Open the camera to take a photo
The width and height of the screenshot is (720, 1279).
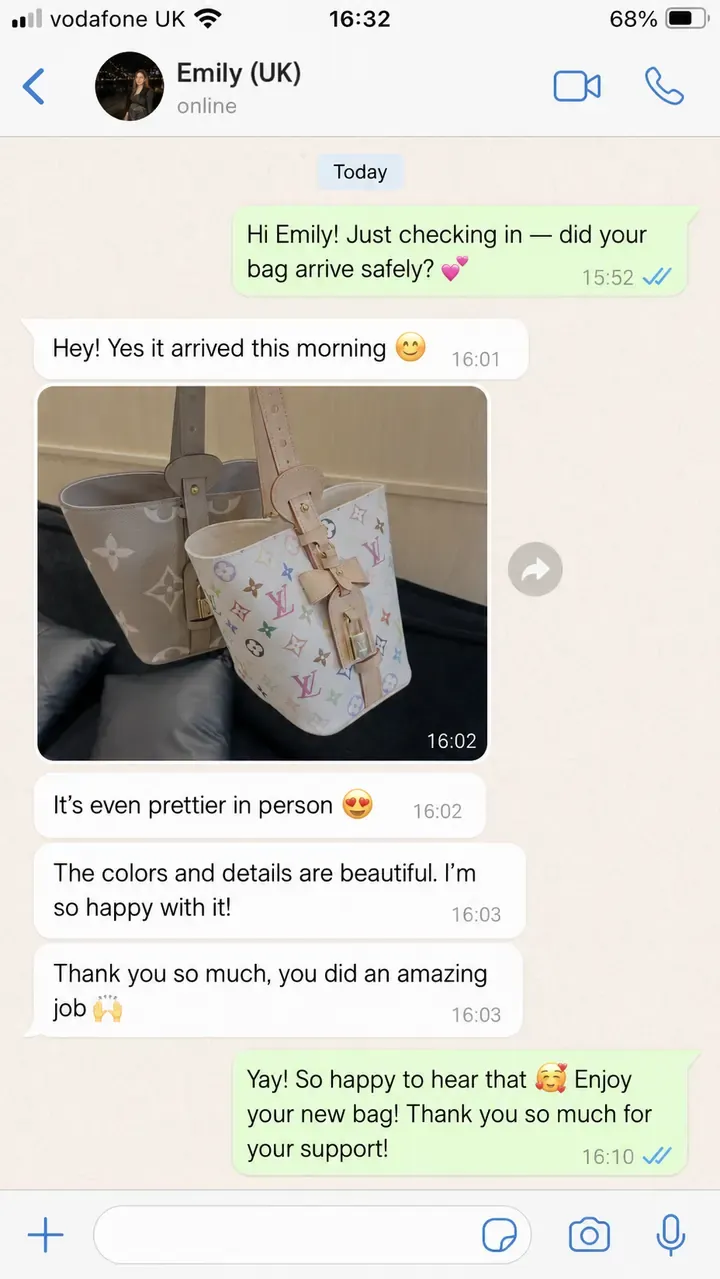click(589, 1236)
